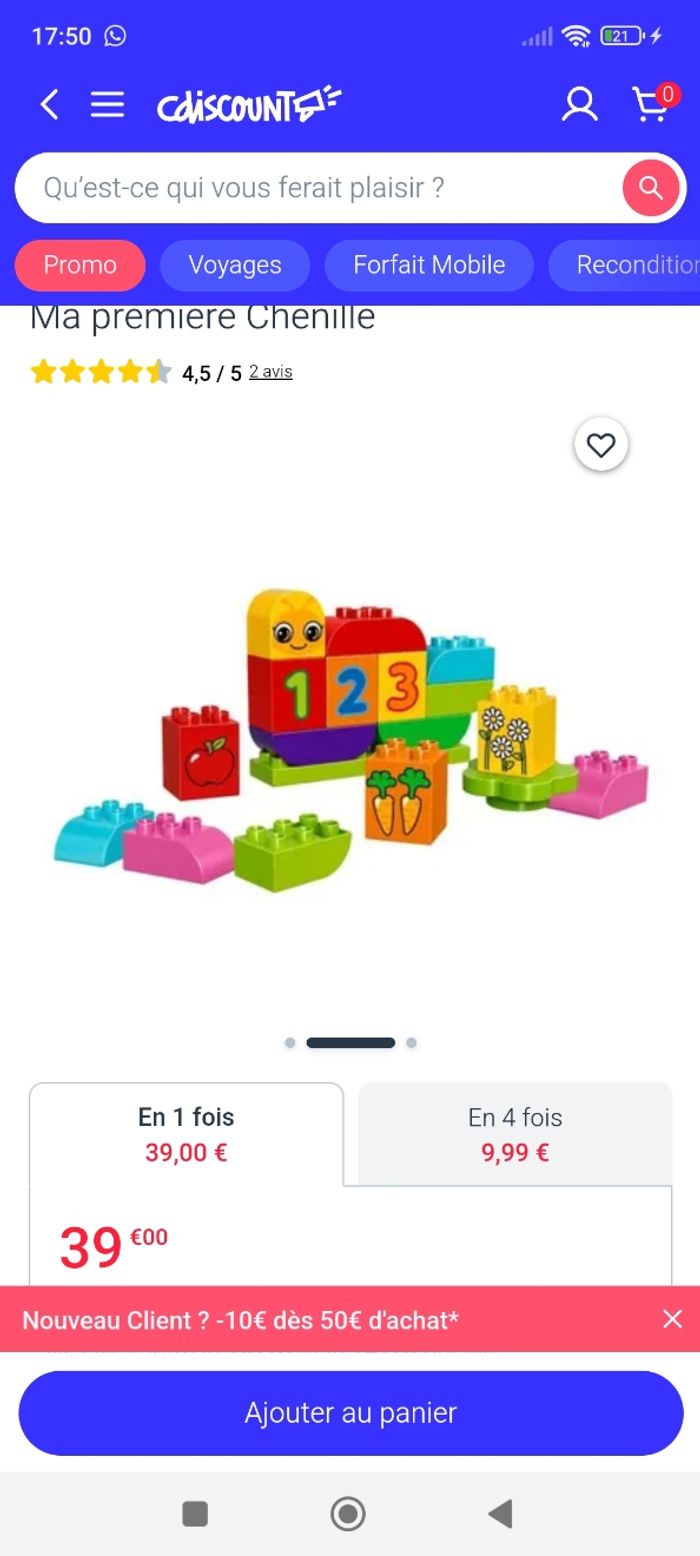Go back using the header arrow
The image size is (700, 1556).
[49, 104]
